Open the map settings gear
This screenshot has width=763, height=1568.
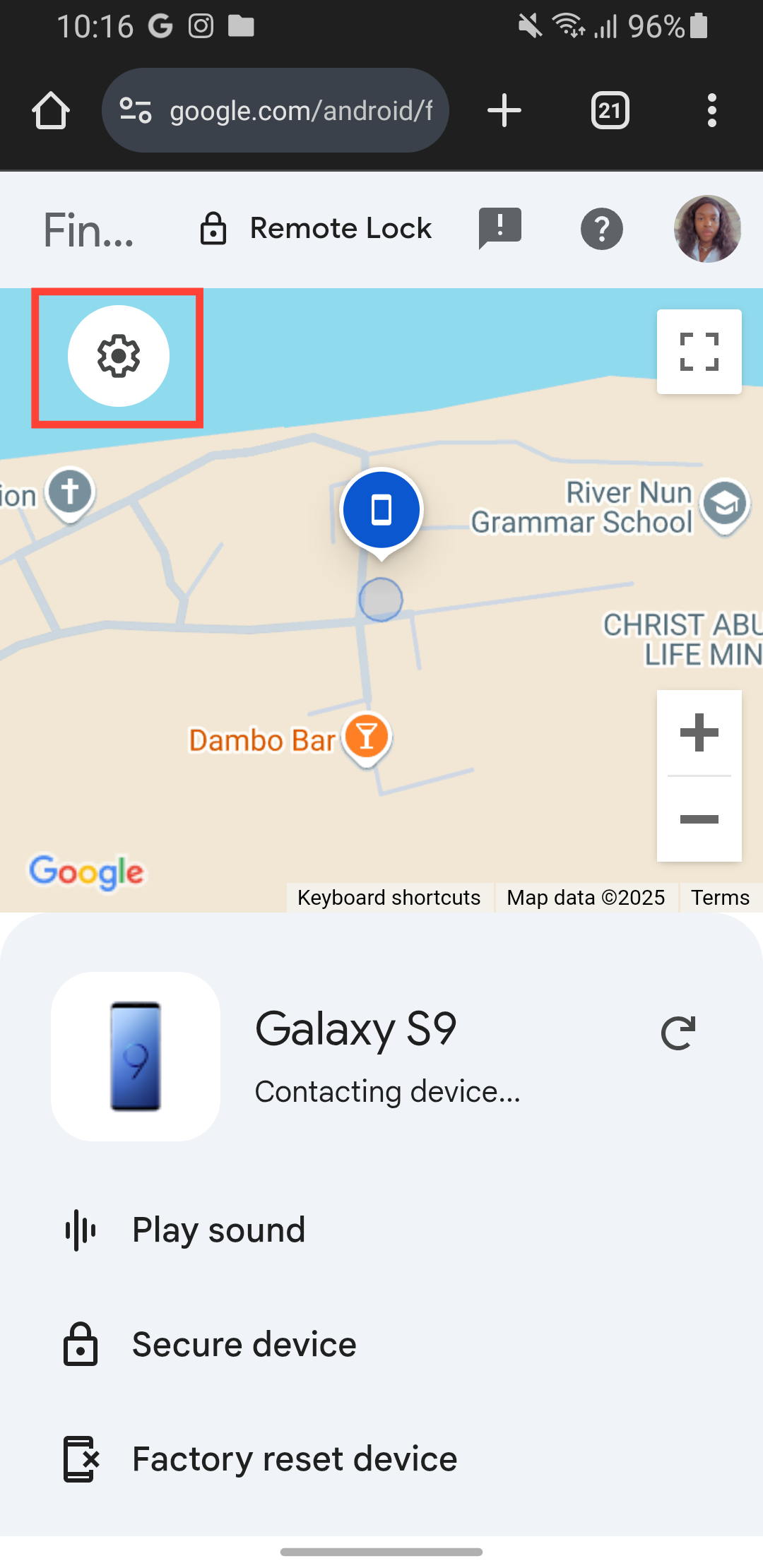[x=119, y=356]
